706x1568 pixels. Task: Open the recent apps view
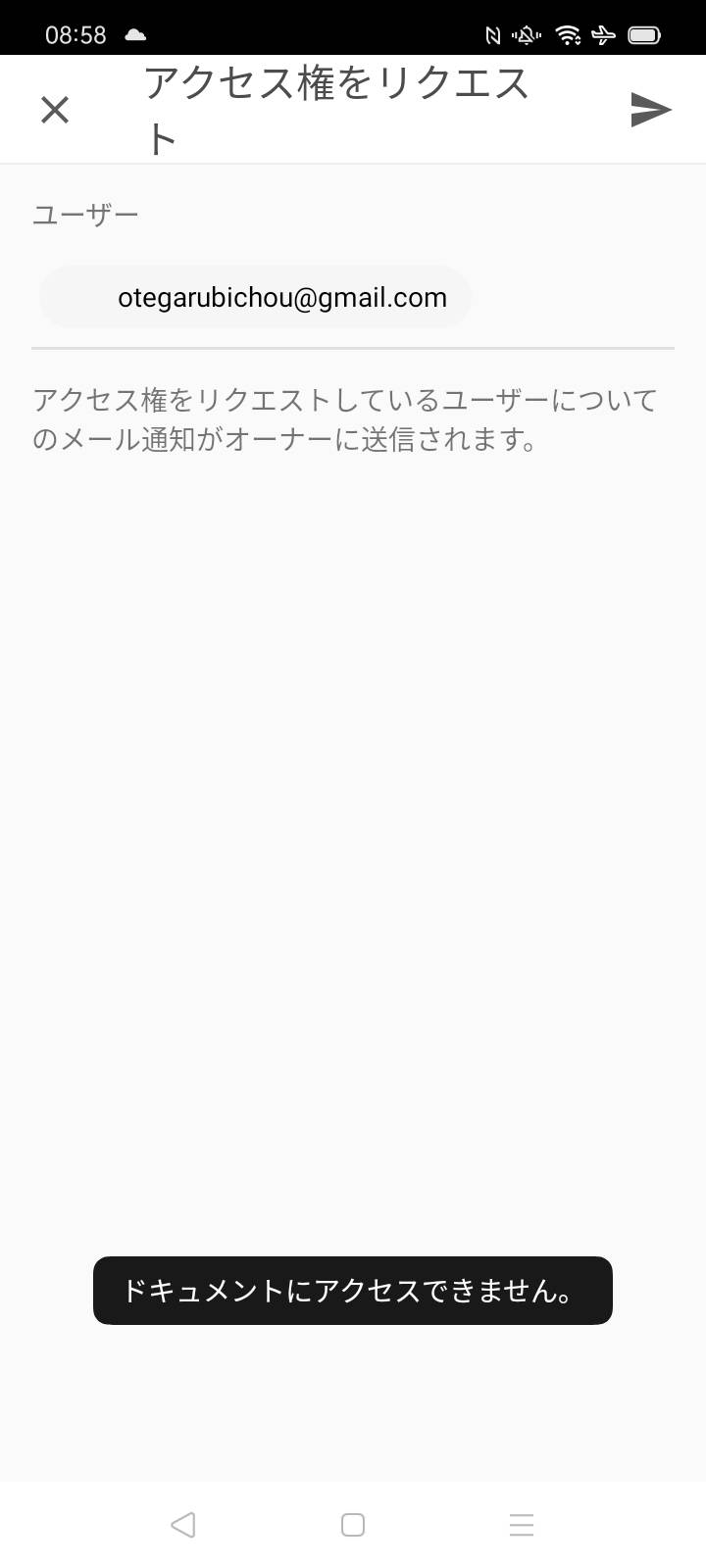[522, 1525]
